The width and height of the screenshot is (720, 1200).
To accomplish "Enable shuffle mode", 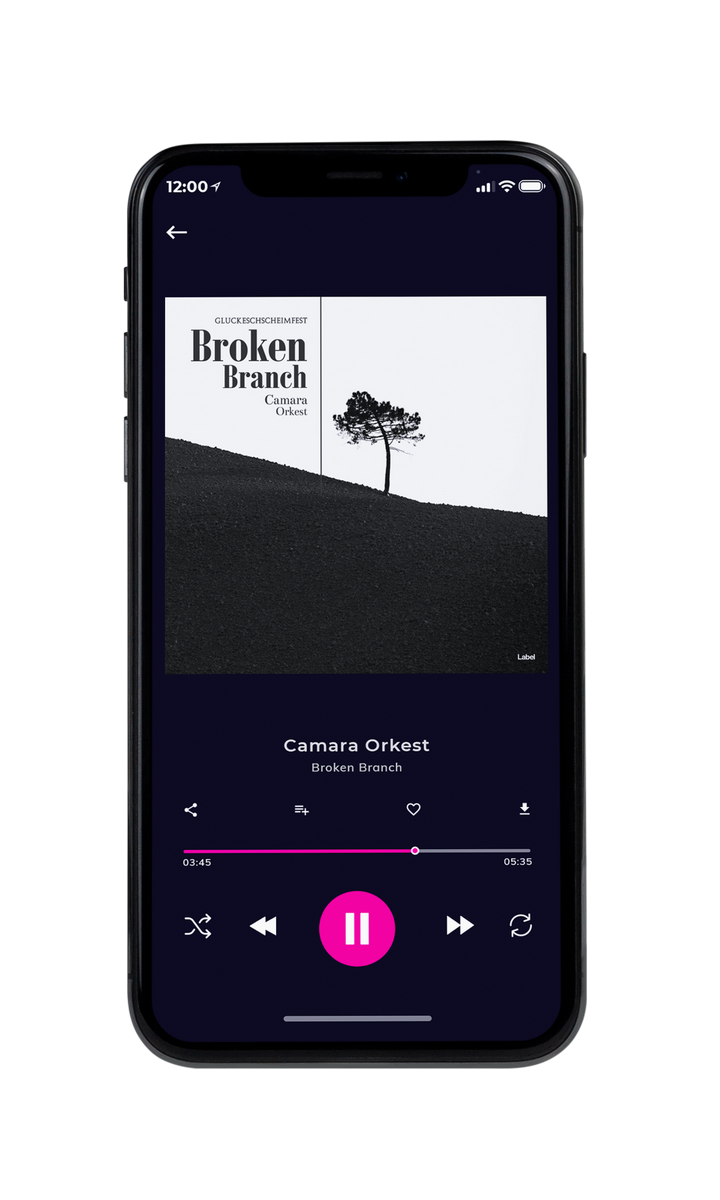I will tap(198, 926).
